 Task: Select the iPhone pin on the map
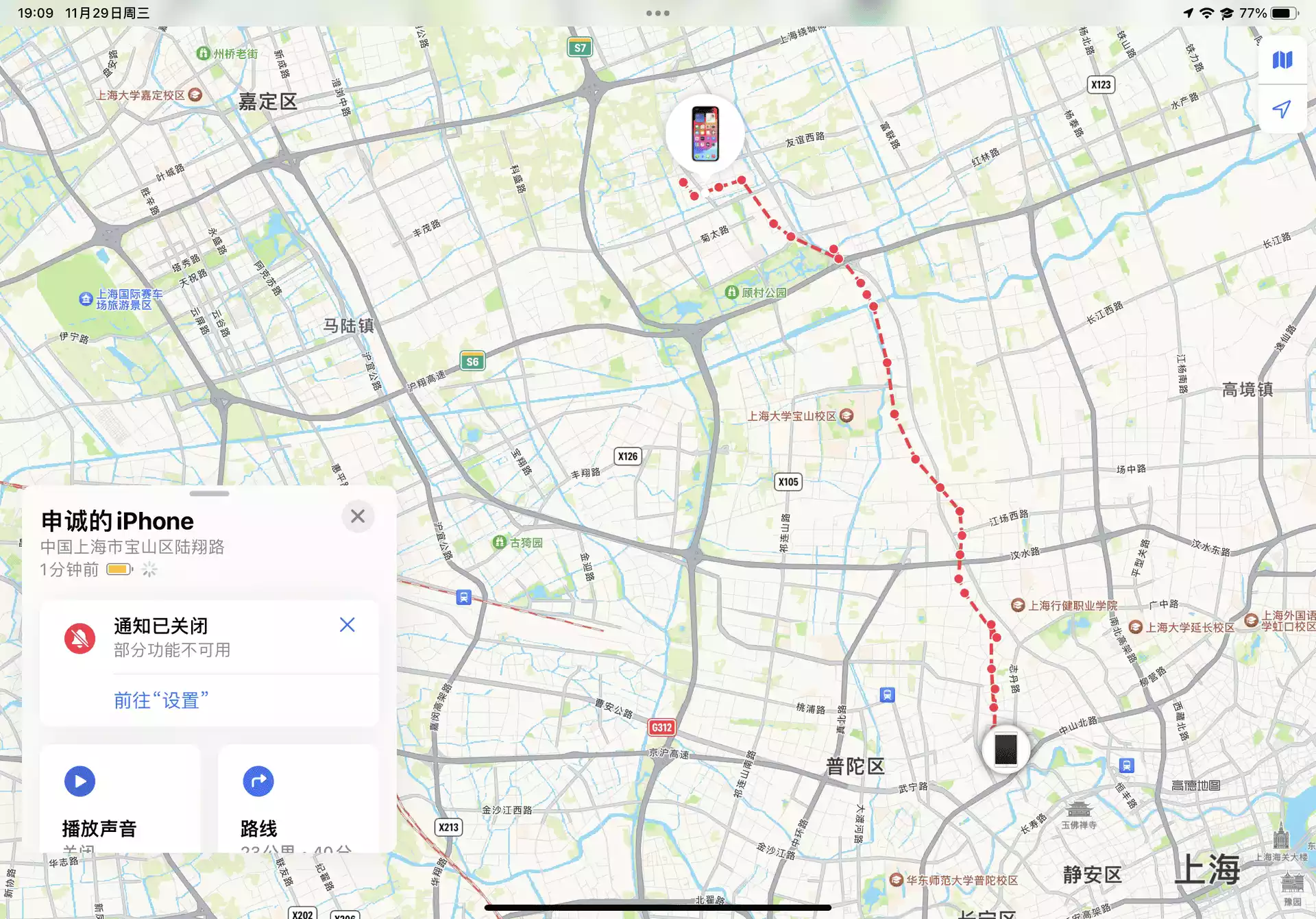(x=705, y=134)
